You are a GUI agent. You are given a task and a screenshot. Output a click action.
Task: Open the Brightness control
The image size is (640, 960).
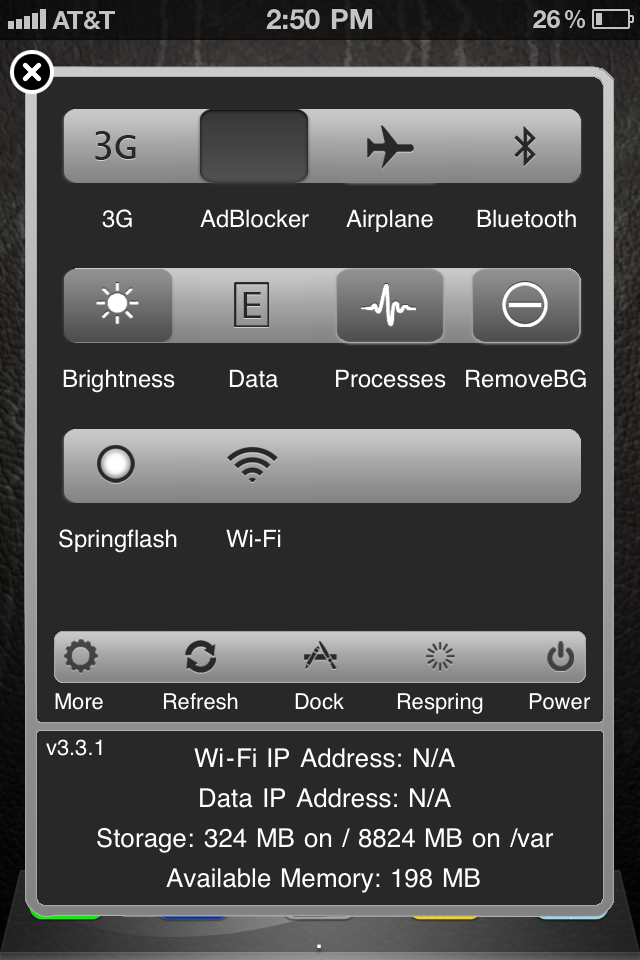(x=118, y=306)
